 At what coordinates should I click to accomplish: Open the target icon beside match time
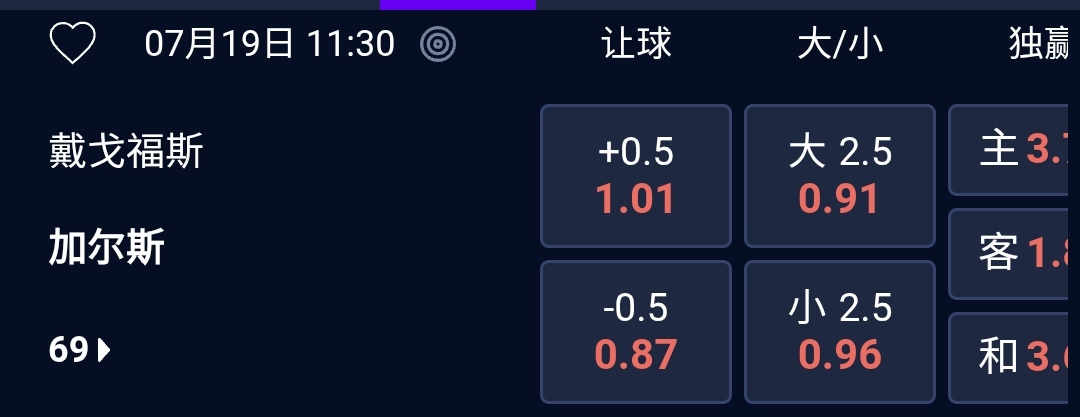click(438, 44)
